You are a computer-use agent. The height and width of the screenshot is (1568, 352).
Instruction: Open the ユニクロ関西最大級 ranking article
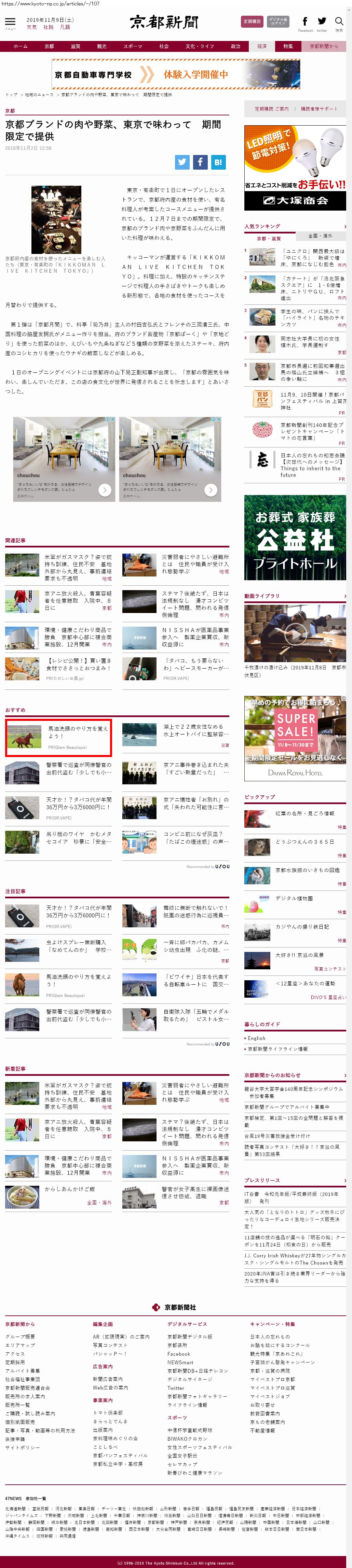[312, 254]
